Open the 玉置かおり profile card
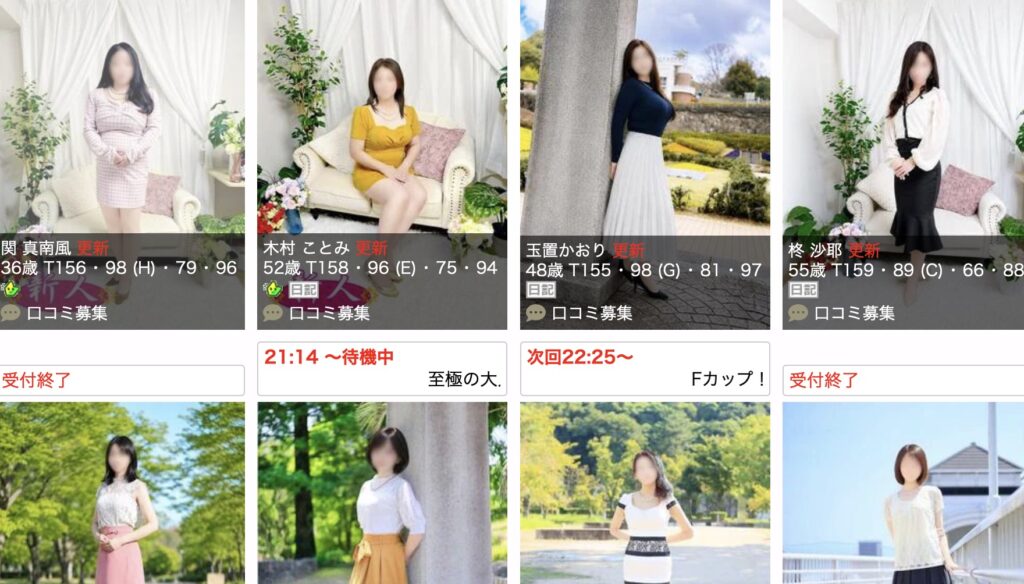This screenshot has height=584, width=1024. [x=645, y=164]
